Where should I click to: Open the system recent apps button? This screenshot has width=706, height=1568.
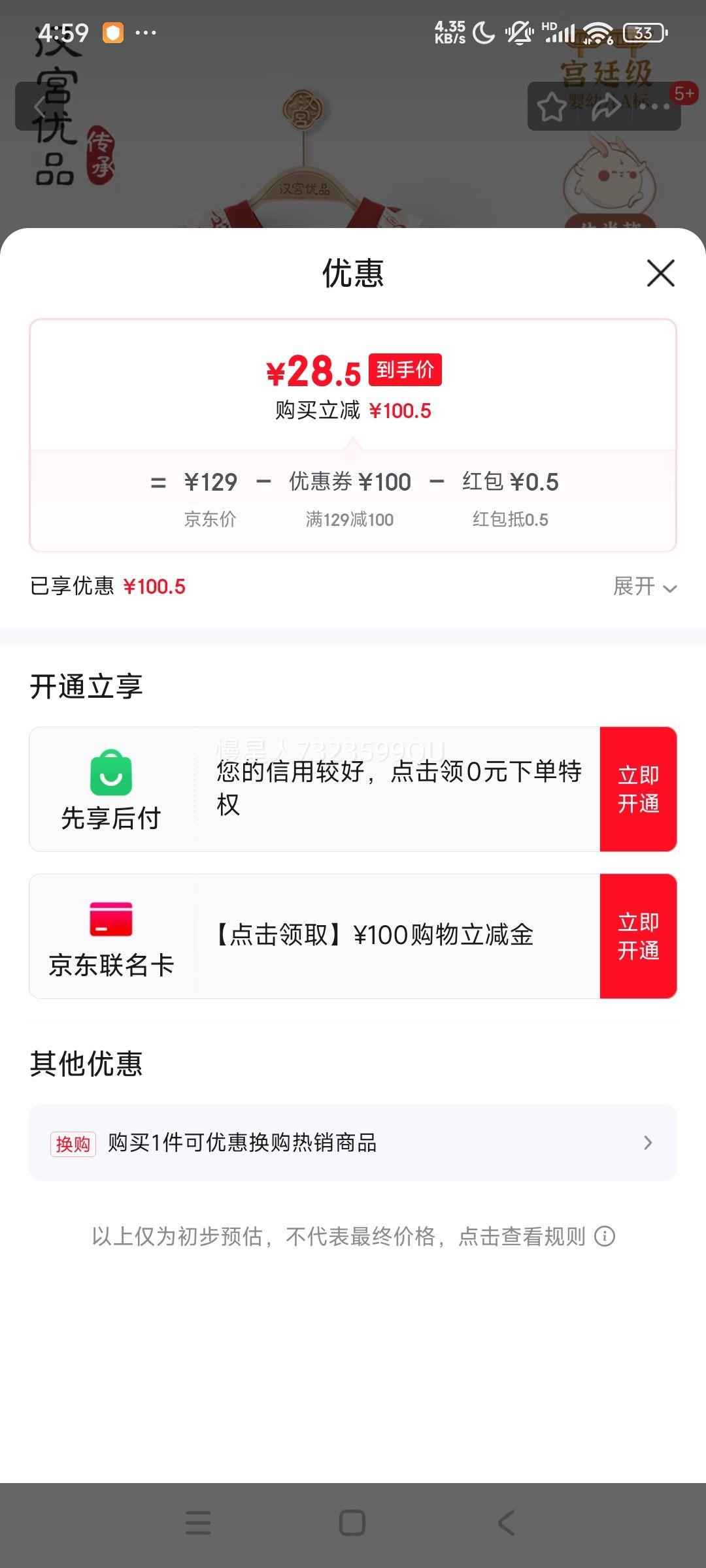click(x=198, y=1523)
